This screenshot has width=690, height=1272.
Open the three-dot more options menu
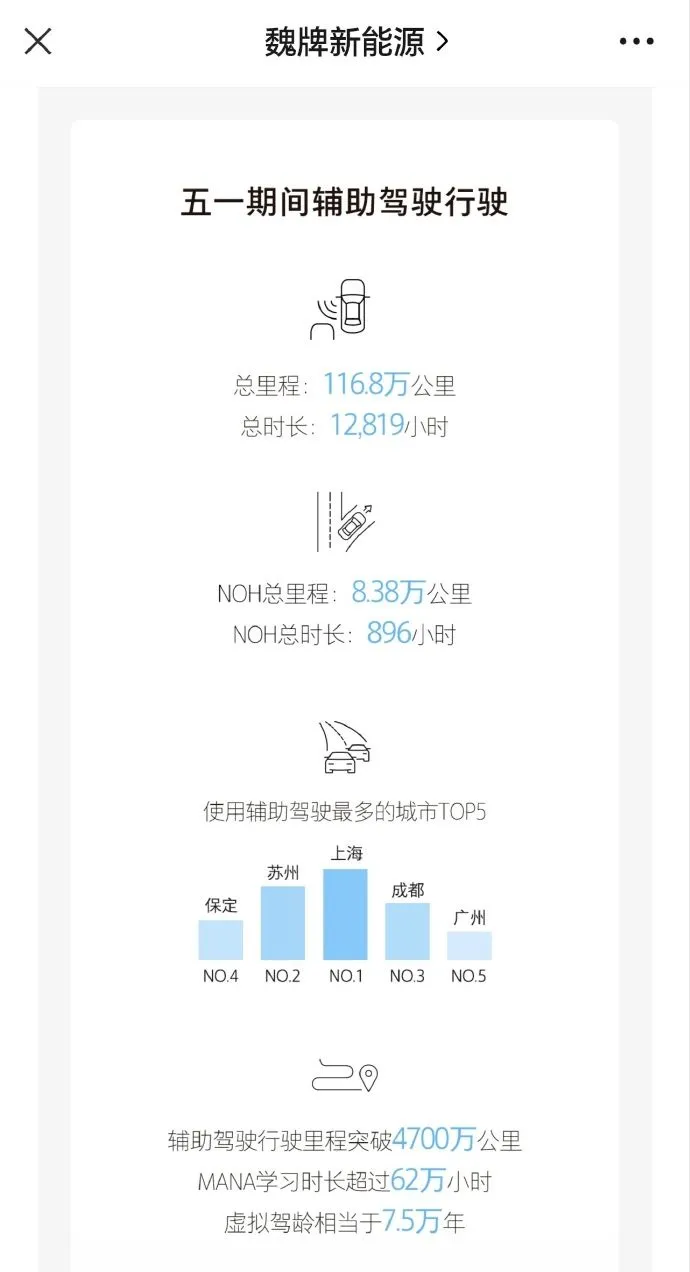coord(636,42)
